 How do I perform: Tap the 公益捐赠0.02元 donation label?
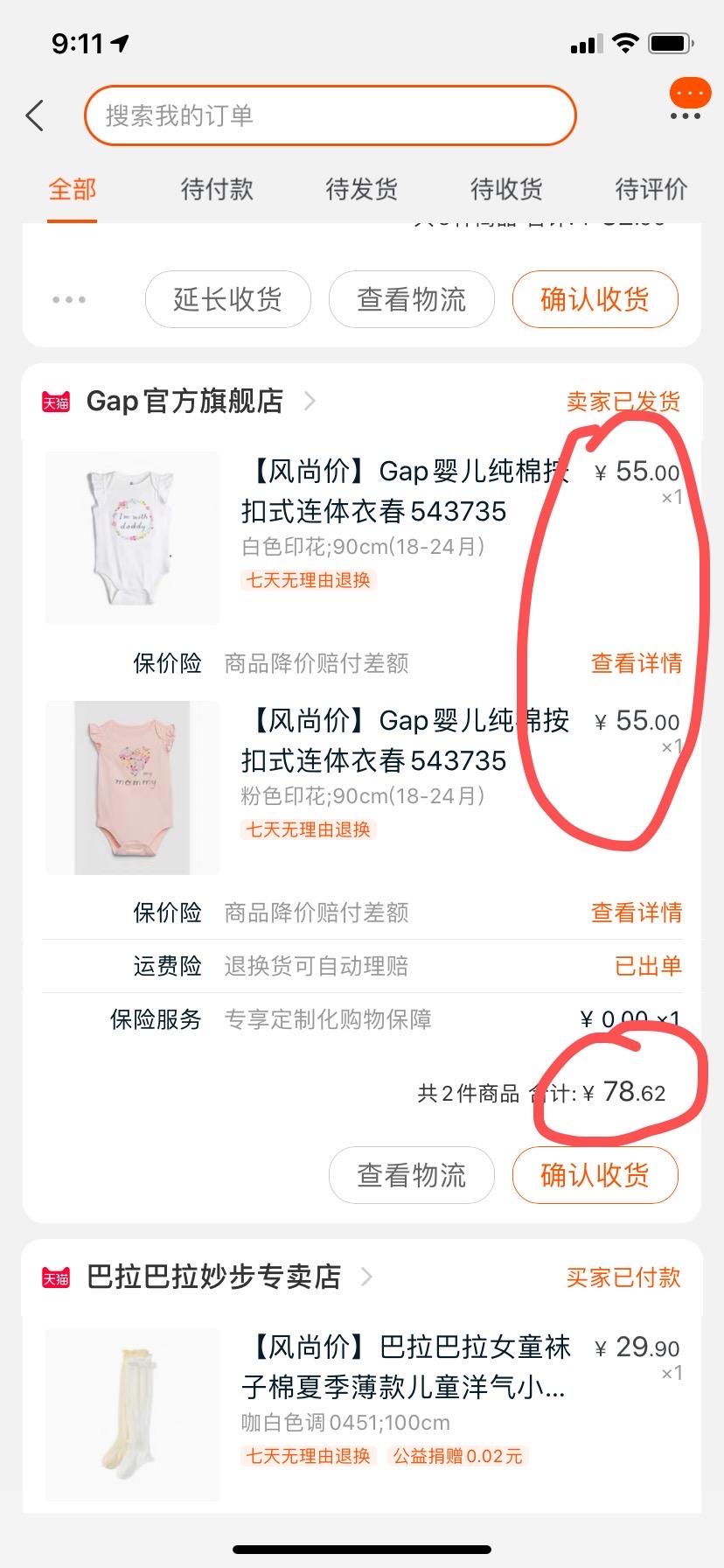458,1455
